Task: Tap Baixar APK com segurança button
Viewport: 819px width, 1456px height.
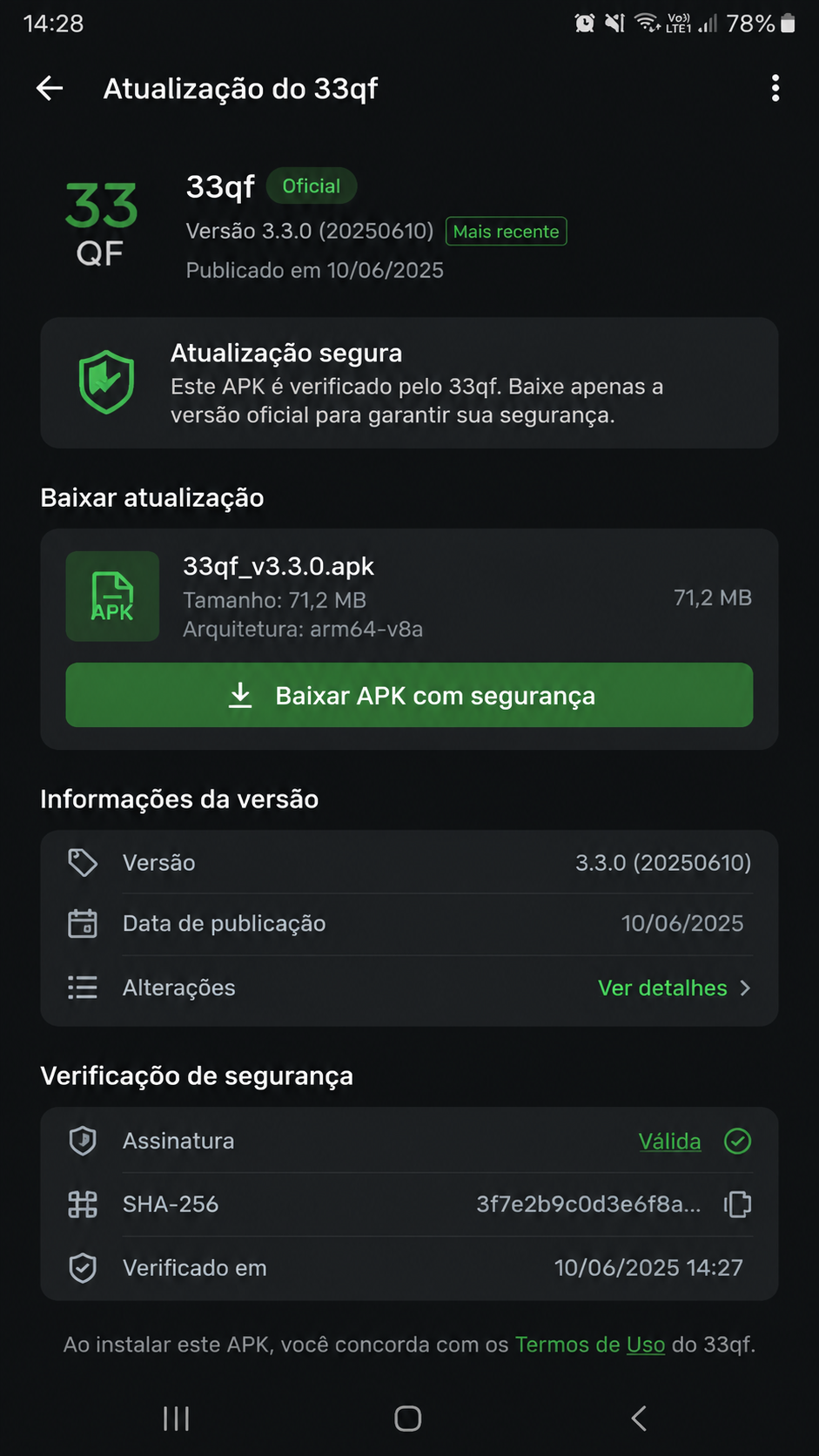Action: point(409,695)
